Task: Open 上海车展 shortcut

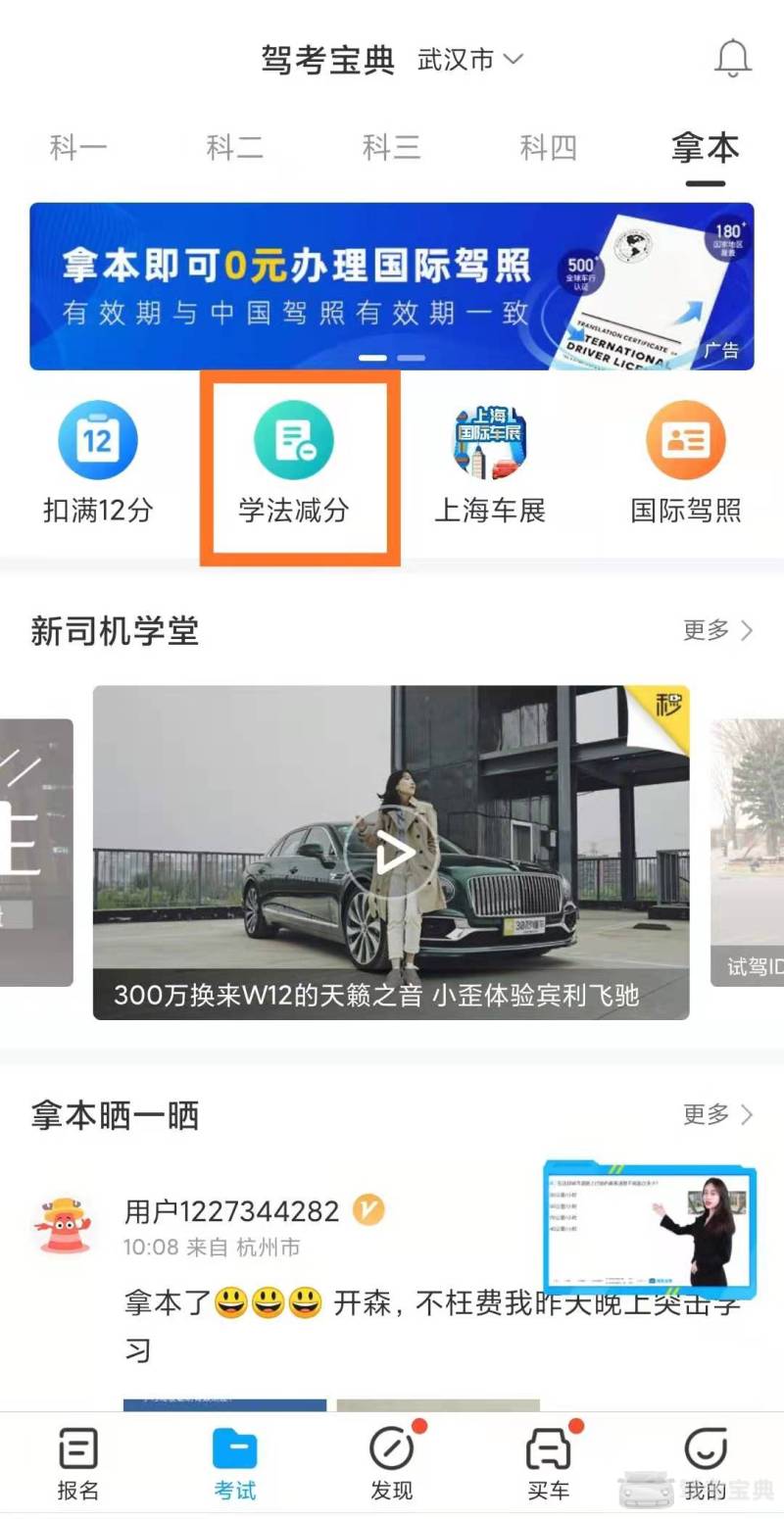Action: pos(490,464)
